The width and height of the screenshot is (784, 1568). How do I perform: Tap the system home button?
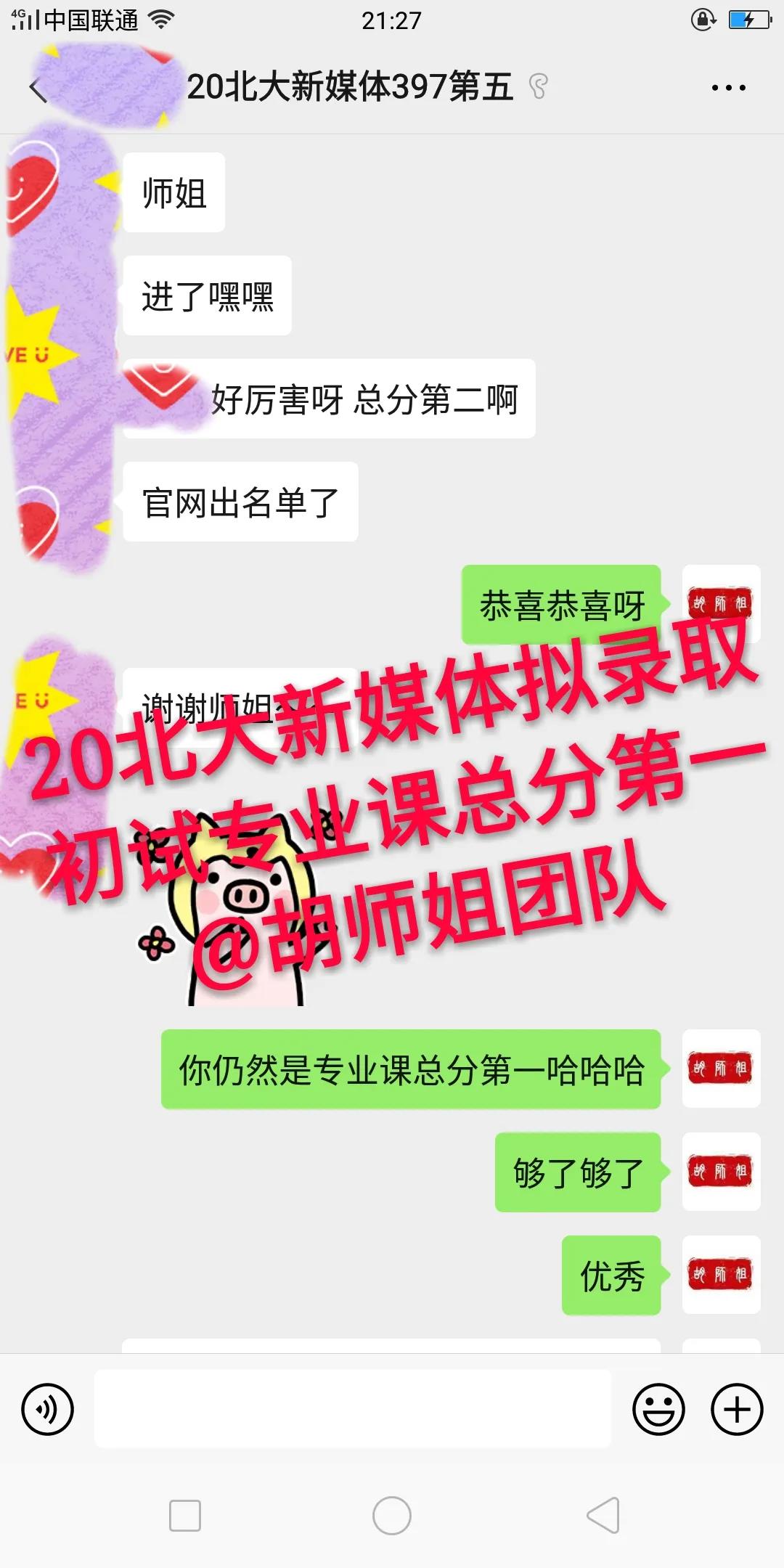pos(392,1516)
